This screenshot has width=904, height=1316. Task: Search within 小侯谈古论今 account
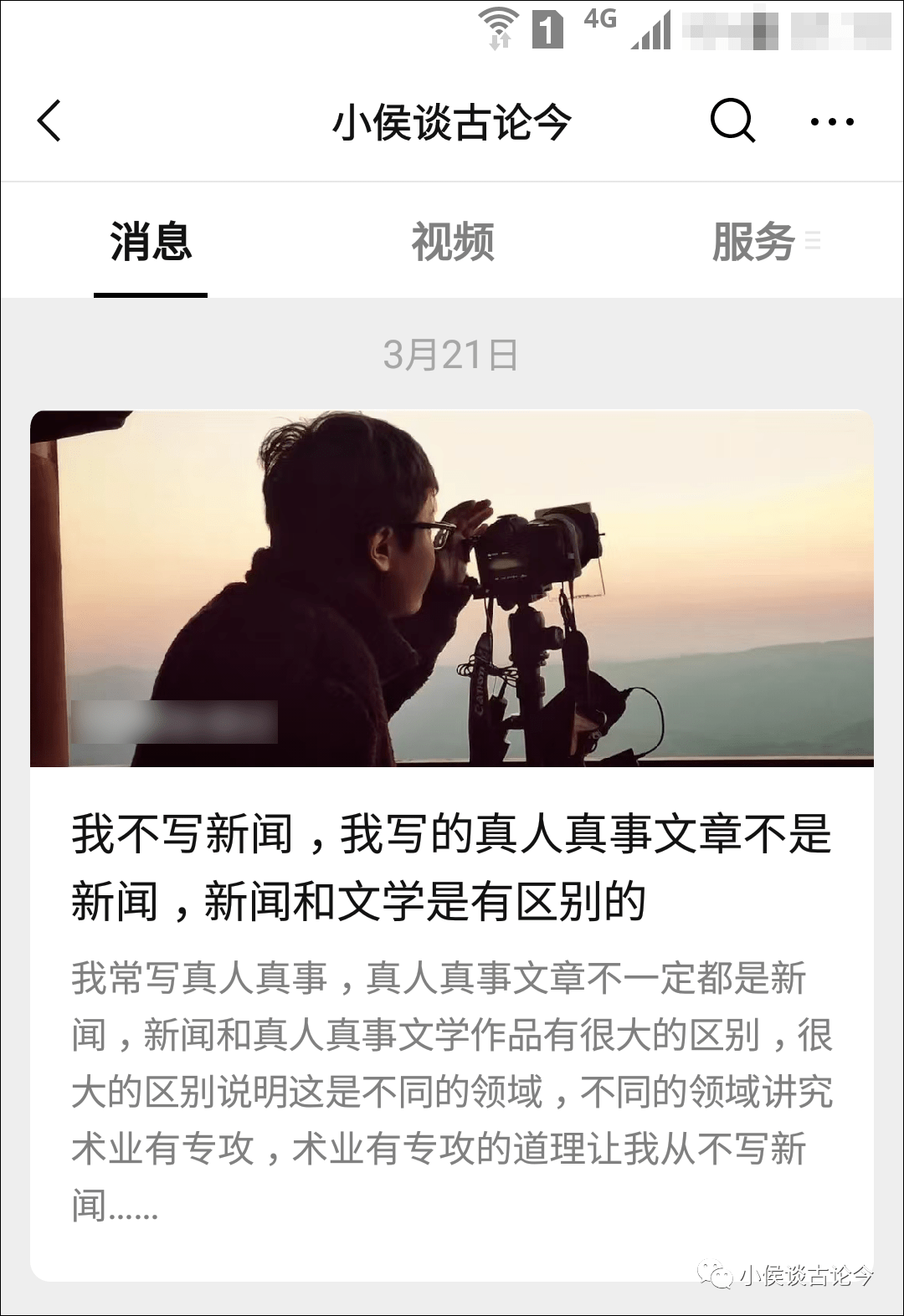pos(732,121)
